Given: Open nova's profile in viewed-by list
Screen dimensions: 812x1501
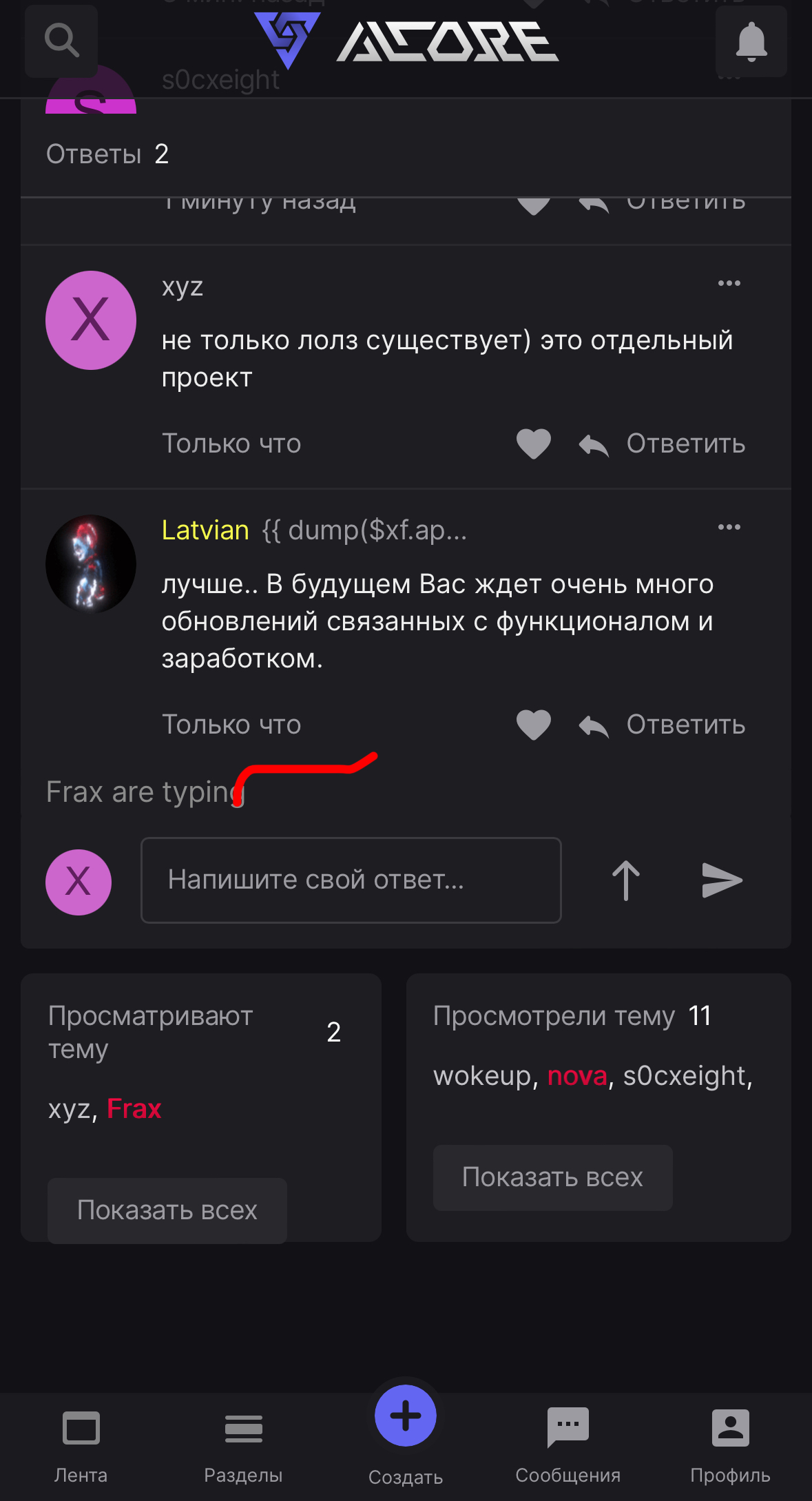Looking at the screenshot, I should coord(577,1076).
